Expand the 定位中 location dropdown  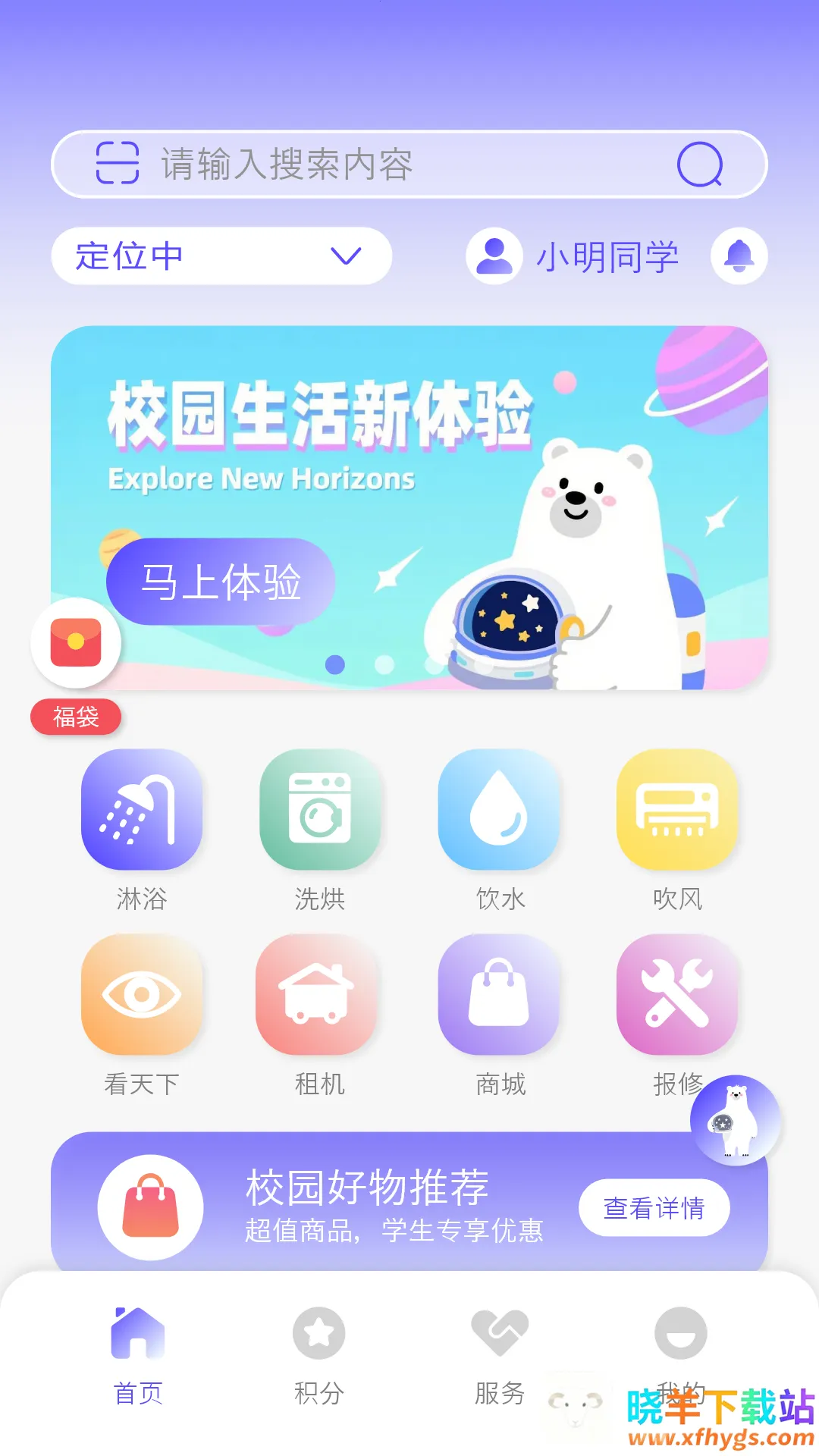pyautogui.click(x=221, y=256)
